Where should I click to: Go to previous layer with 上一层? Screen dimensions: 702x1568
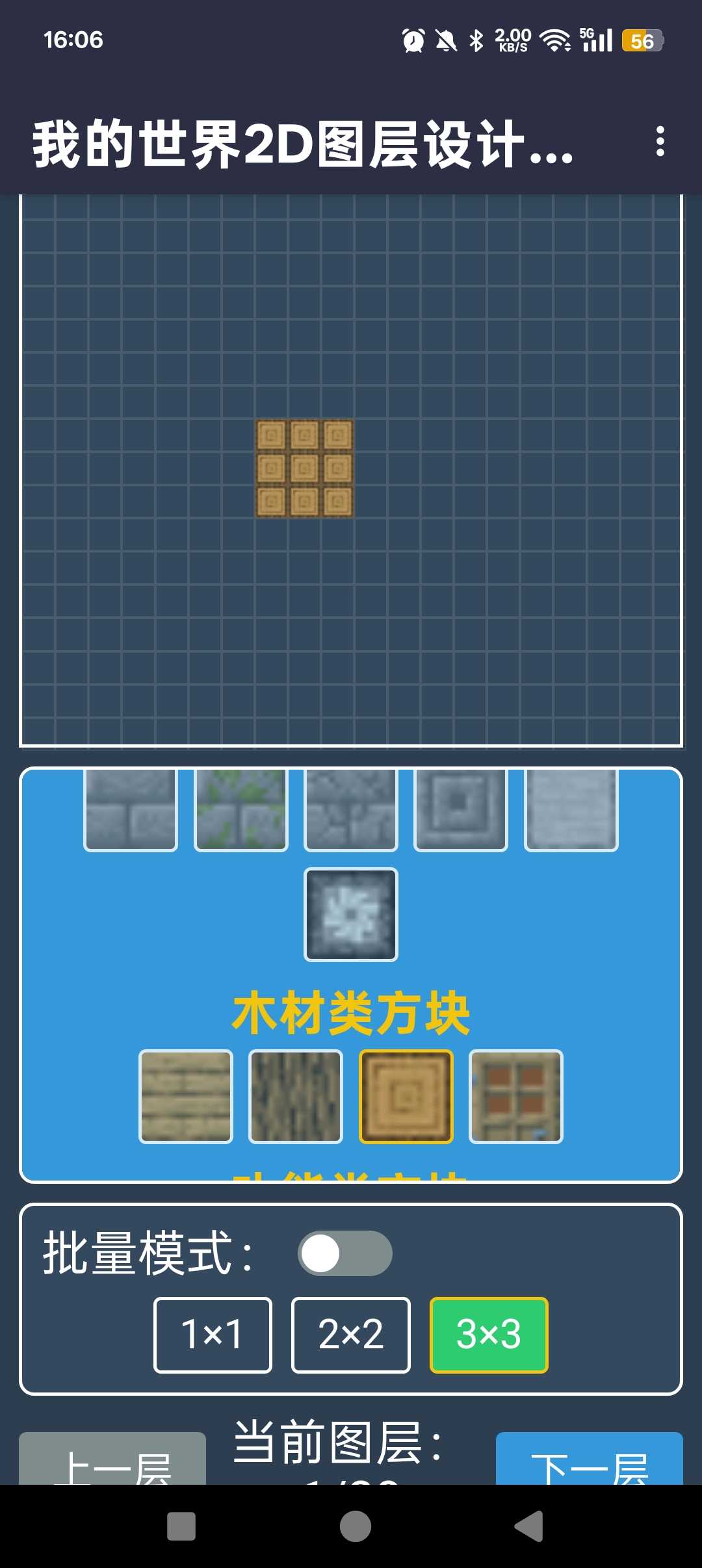112,1461
